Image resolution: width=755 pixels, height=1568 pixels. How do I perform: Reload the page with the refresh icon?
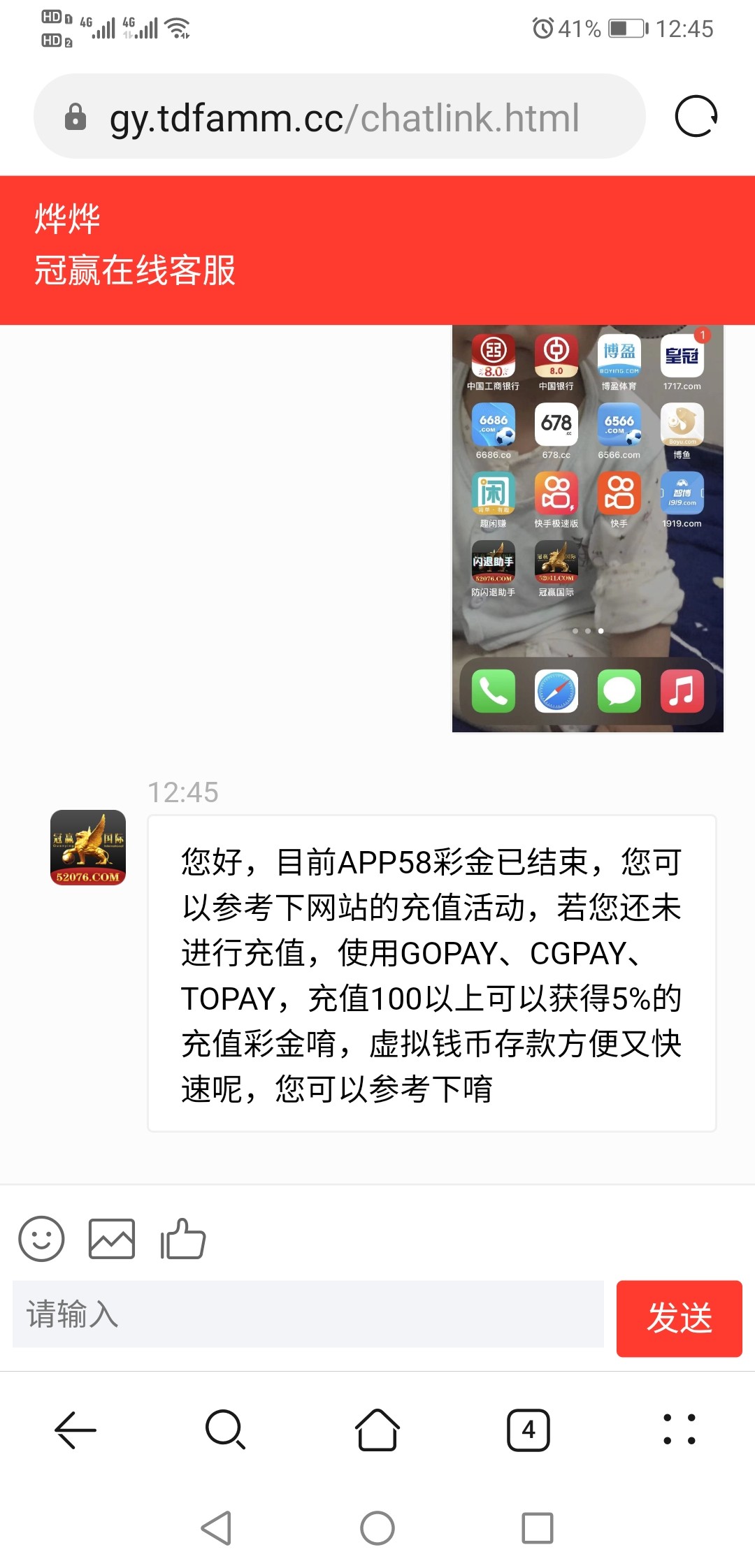696,116
